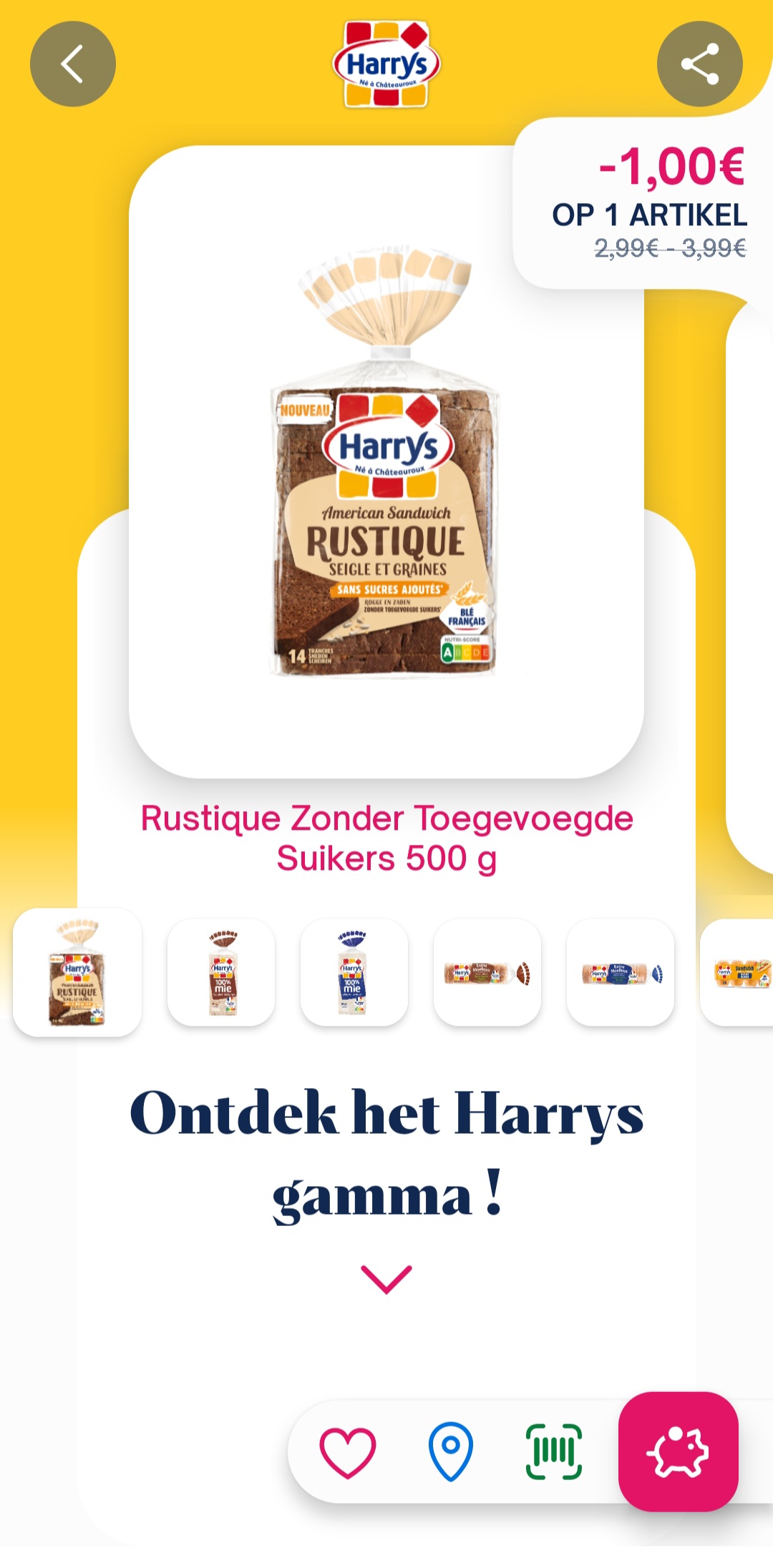The width and height of the screenshot is (773, 1568).
Task: Toggle the favorite heart for this product
Action: point(346,1457)
